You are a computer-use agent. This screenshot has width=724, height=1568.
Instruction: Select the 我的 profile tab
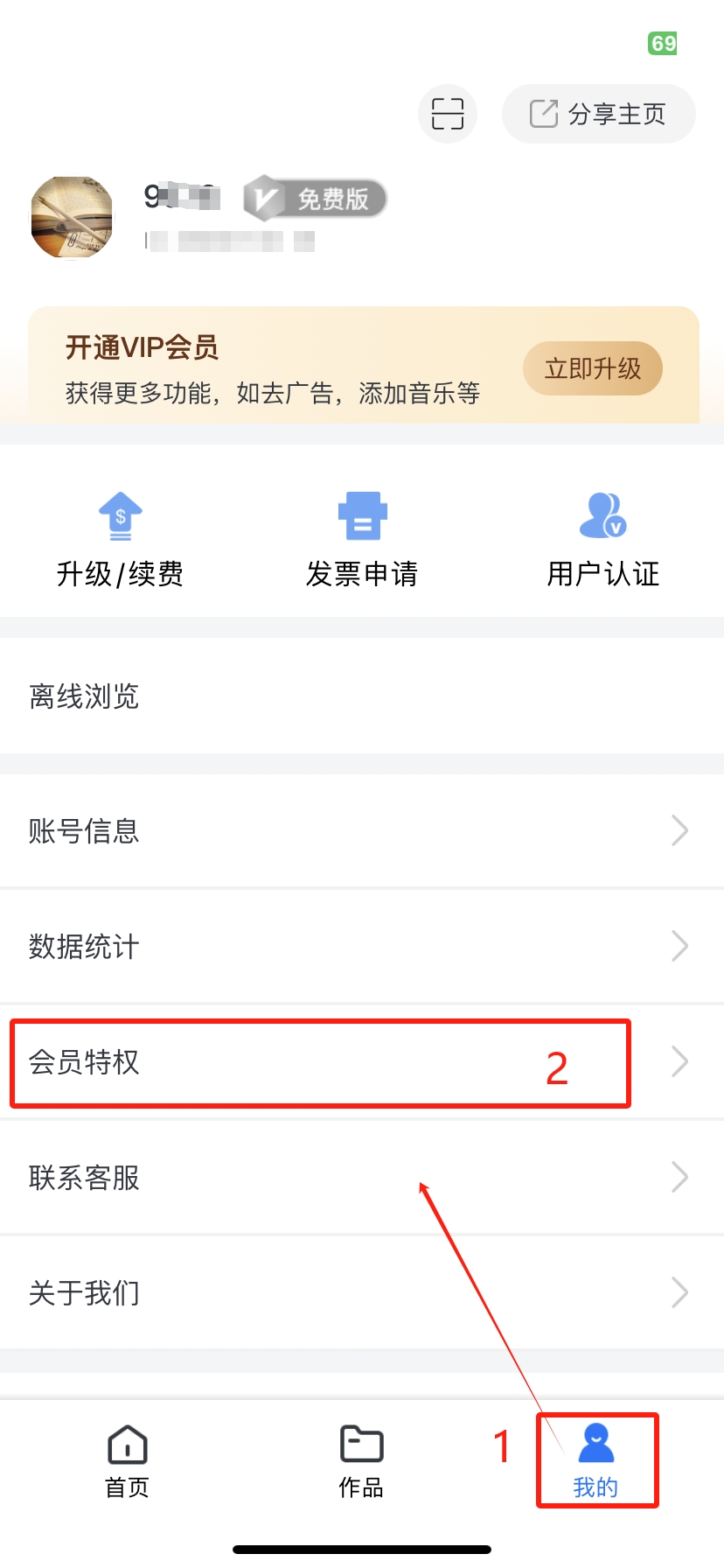pyautogui.click(x=596, y=1459)
